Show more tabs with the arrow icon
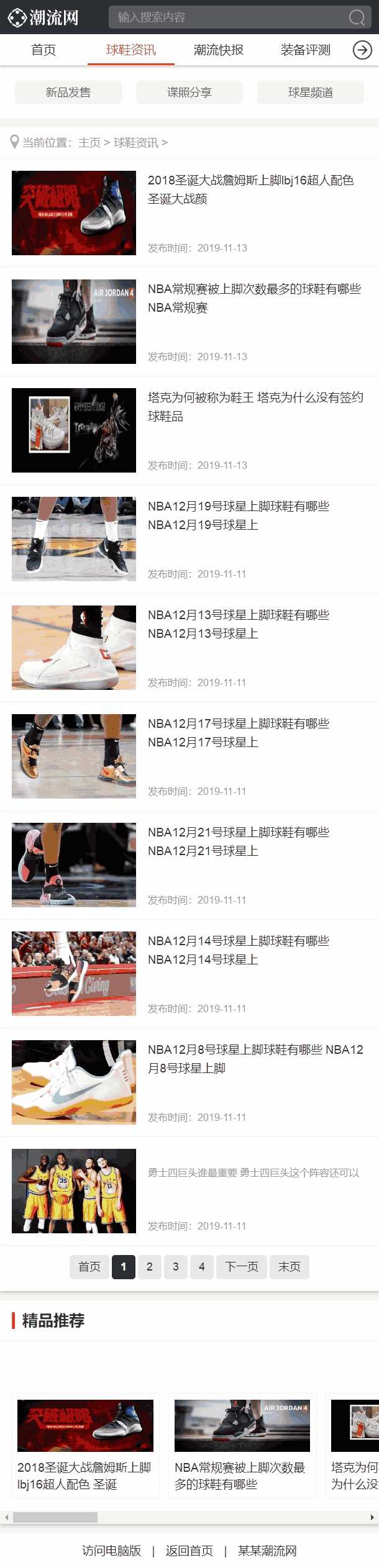 (x=362, y=50)
